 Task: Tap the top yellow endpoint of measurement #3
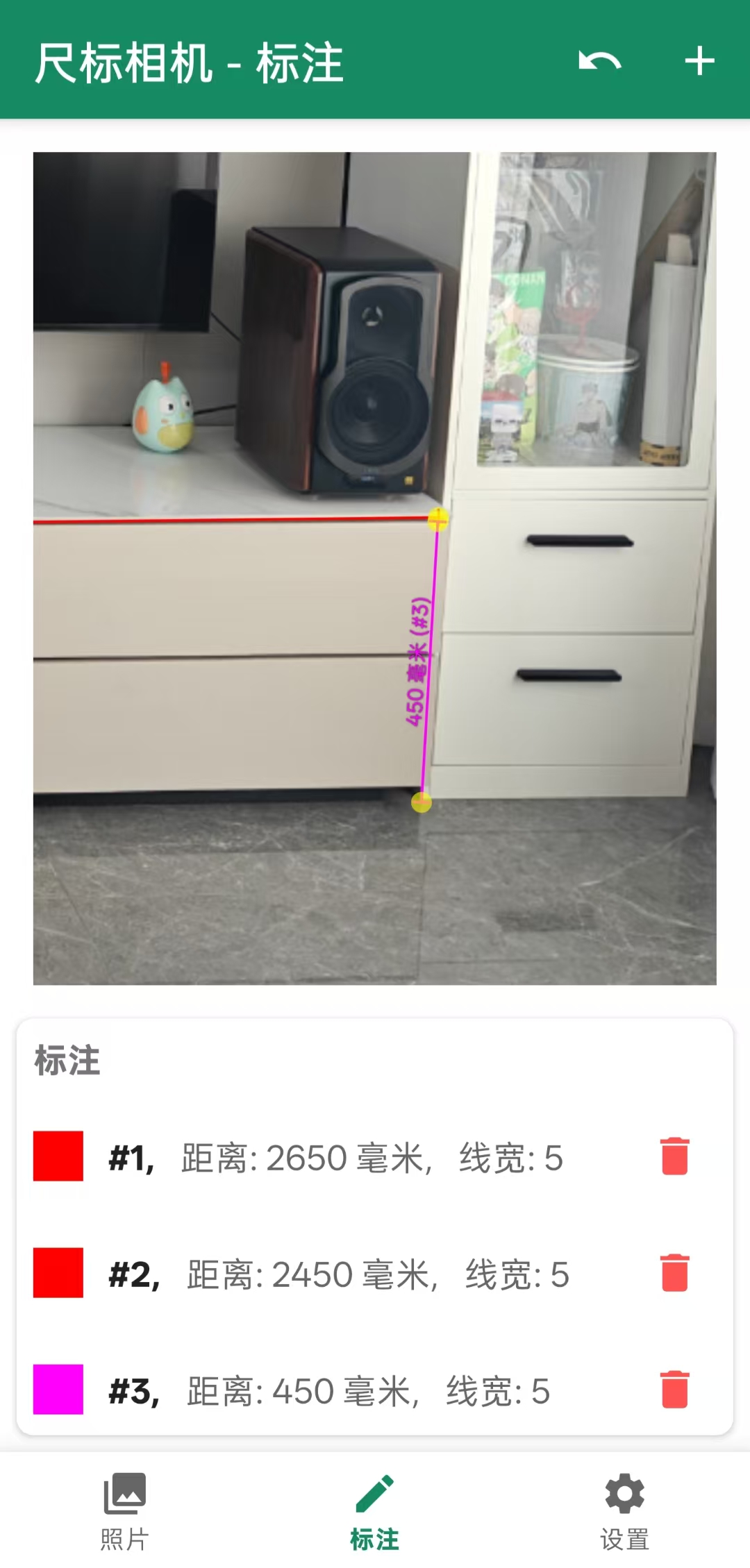pyautogui.click(x=437, y=520)
